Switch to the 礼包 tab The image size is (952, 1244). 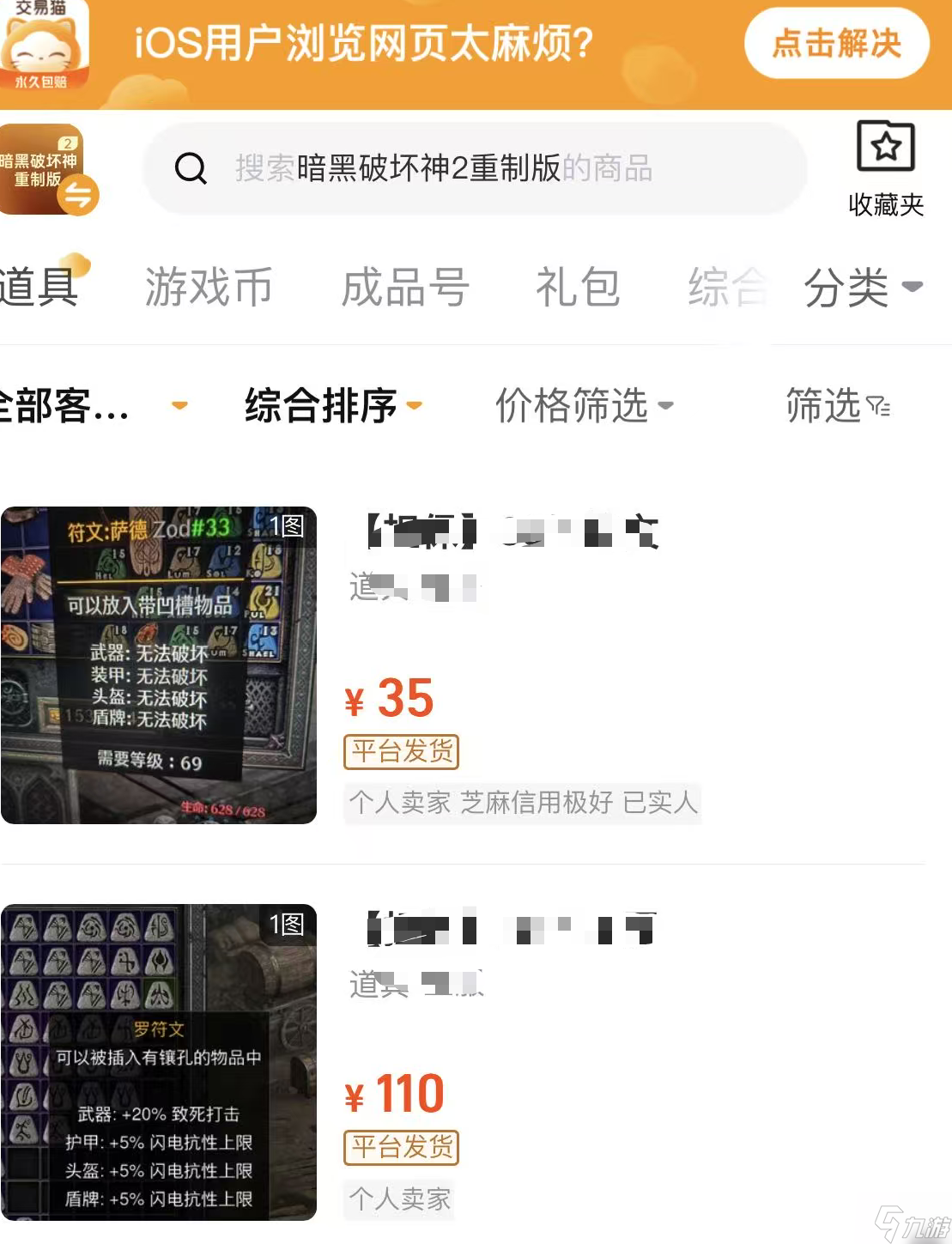pos(578,287)
